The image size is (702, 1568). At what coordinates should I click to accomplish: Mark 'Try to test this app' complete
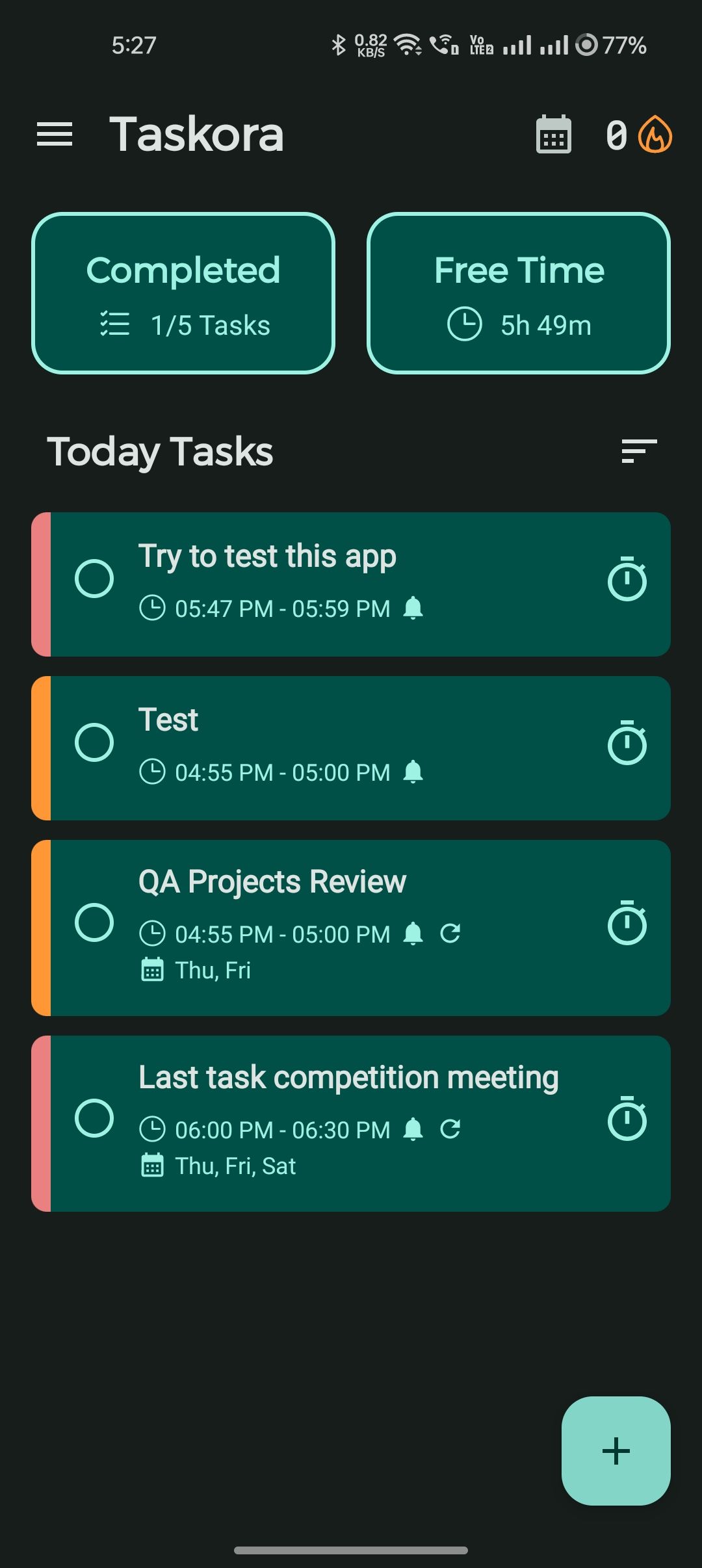pos(94,579)
